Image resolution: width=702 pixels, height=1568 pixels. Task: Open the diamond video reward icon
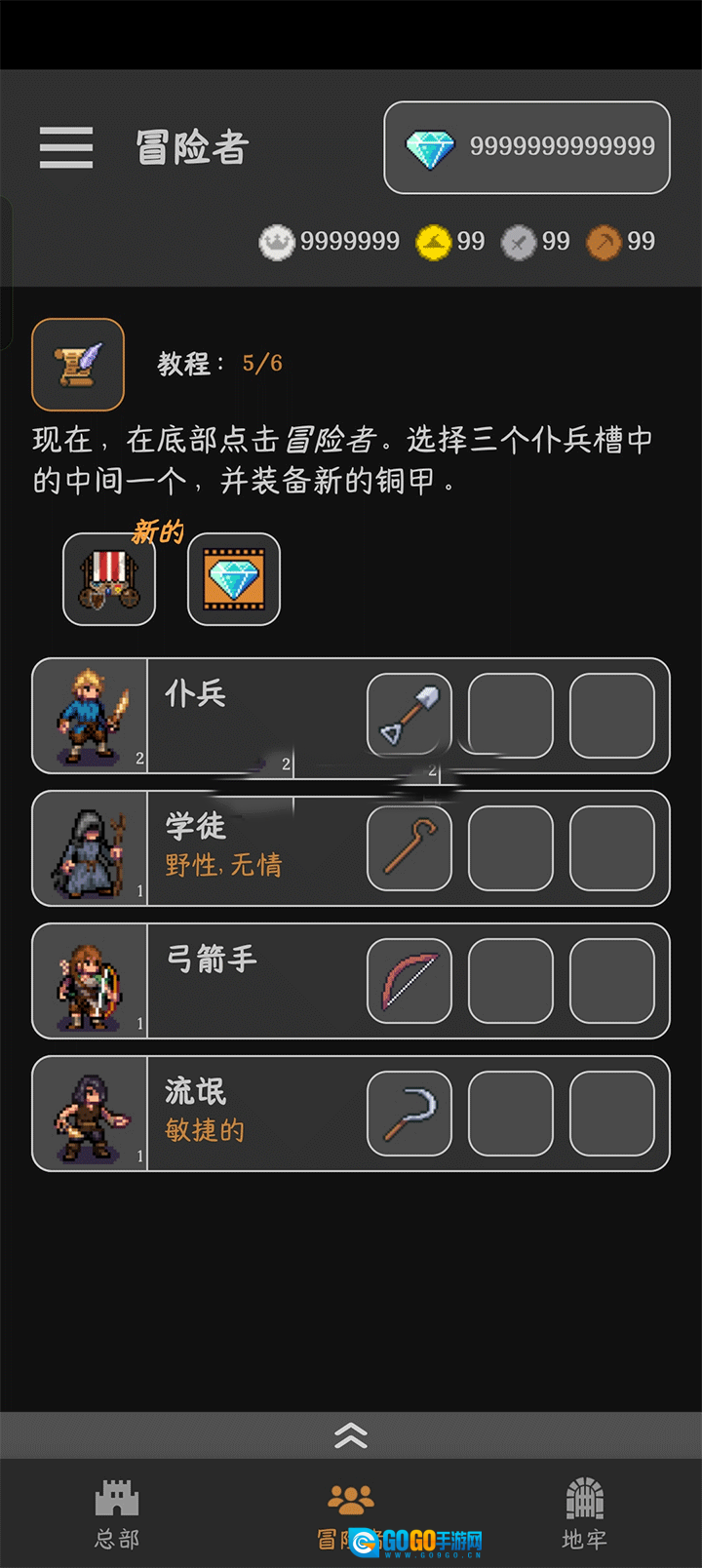click(234, 579)
